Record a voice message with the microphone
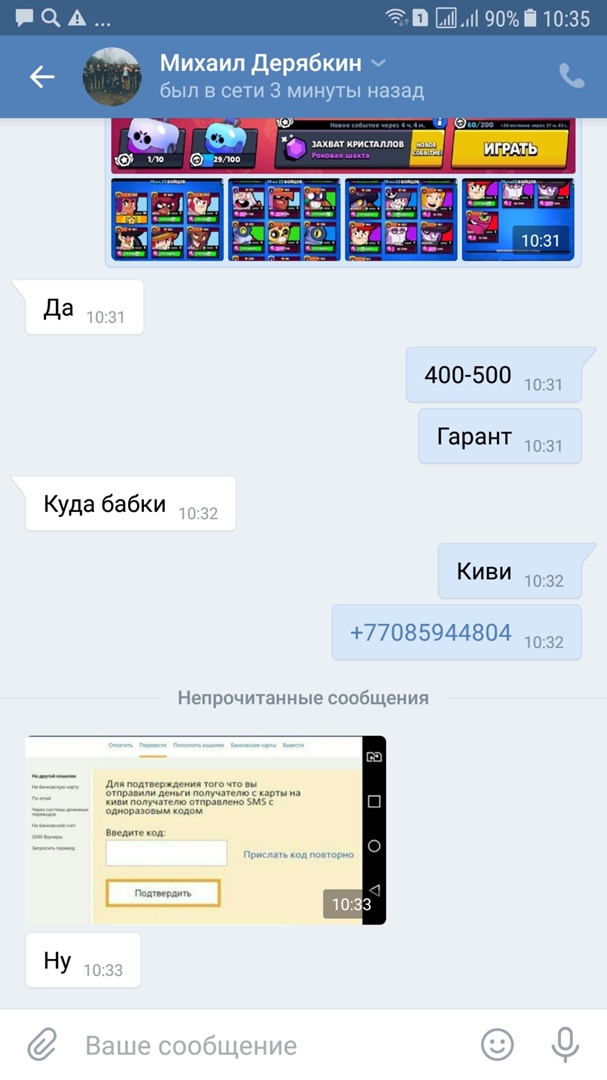The image size is (607, 1080). tap(565, 1045)
